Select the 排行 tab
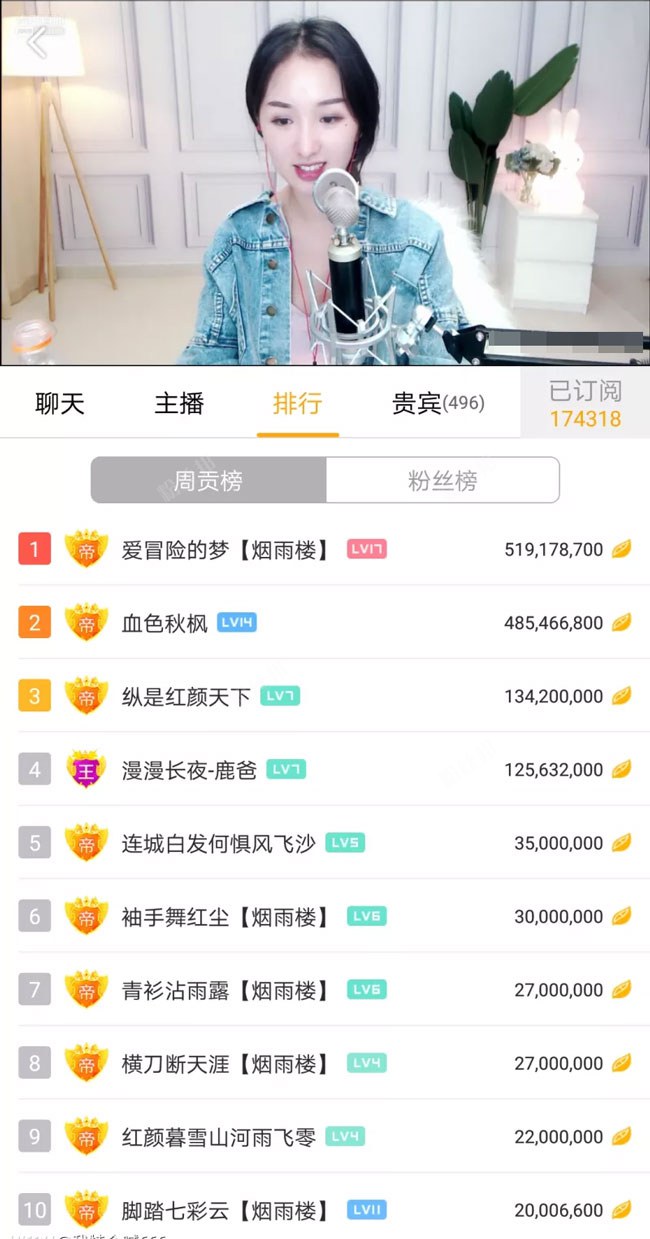This screenshot has width=650, height=1239. click(298, 404)
